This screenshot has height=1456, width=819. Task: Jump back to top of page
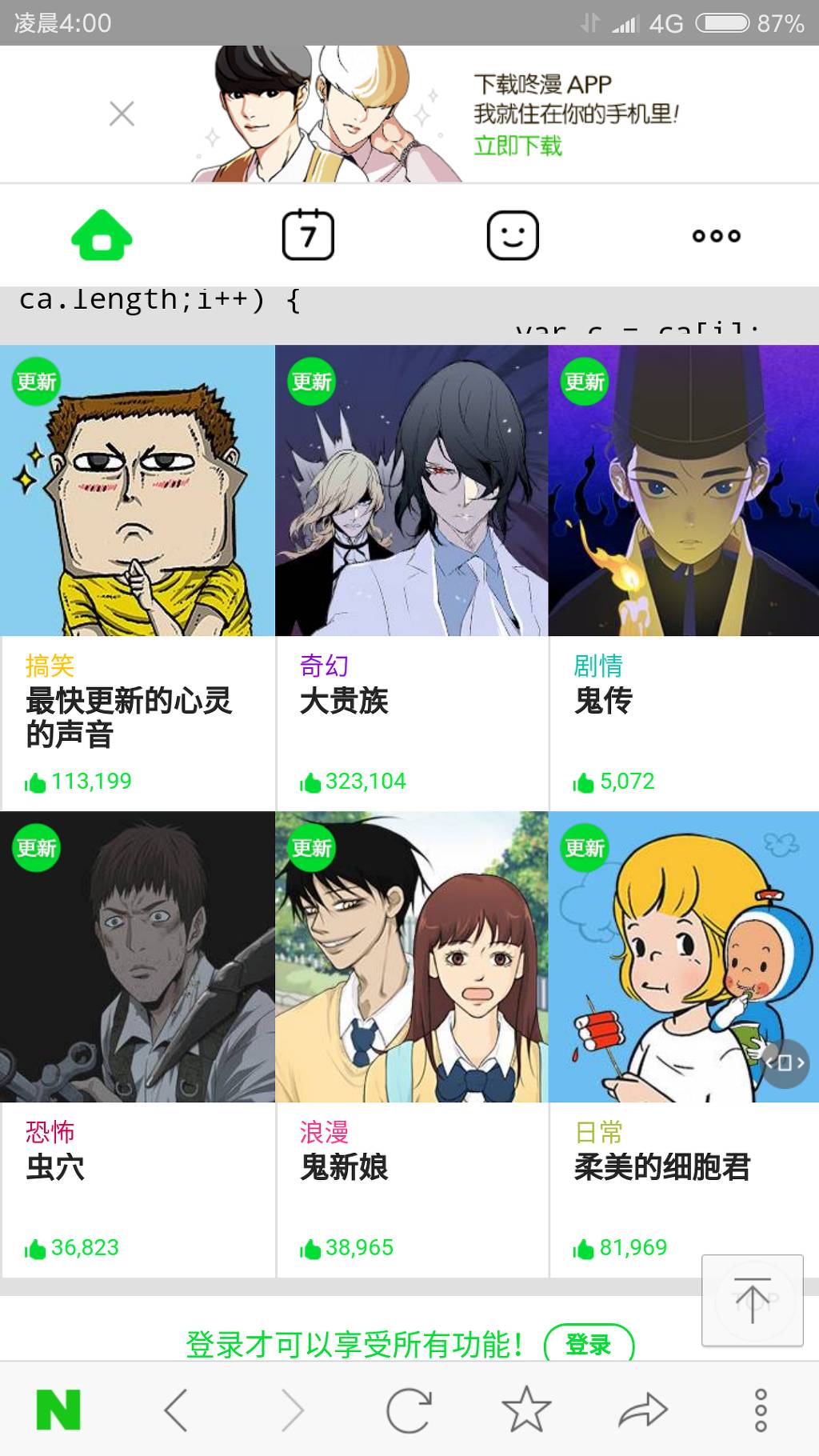[x=752, y=1300]
